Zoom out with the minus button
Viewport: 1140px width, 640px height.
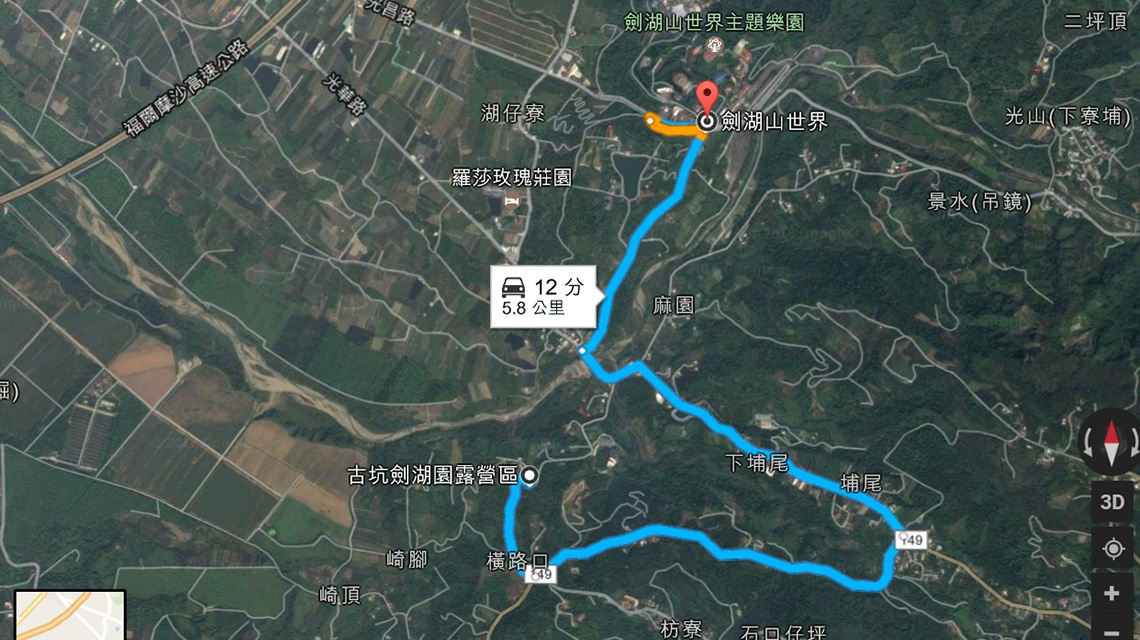pyautogui.click(x=1112, y=629)
